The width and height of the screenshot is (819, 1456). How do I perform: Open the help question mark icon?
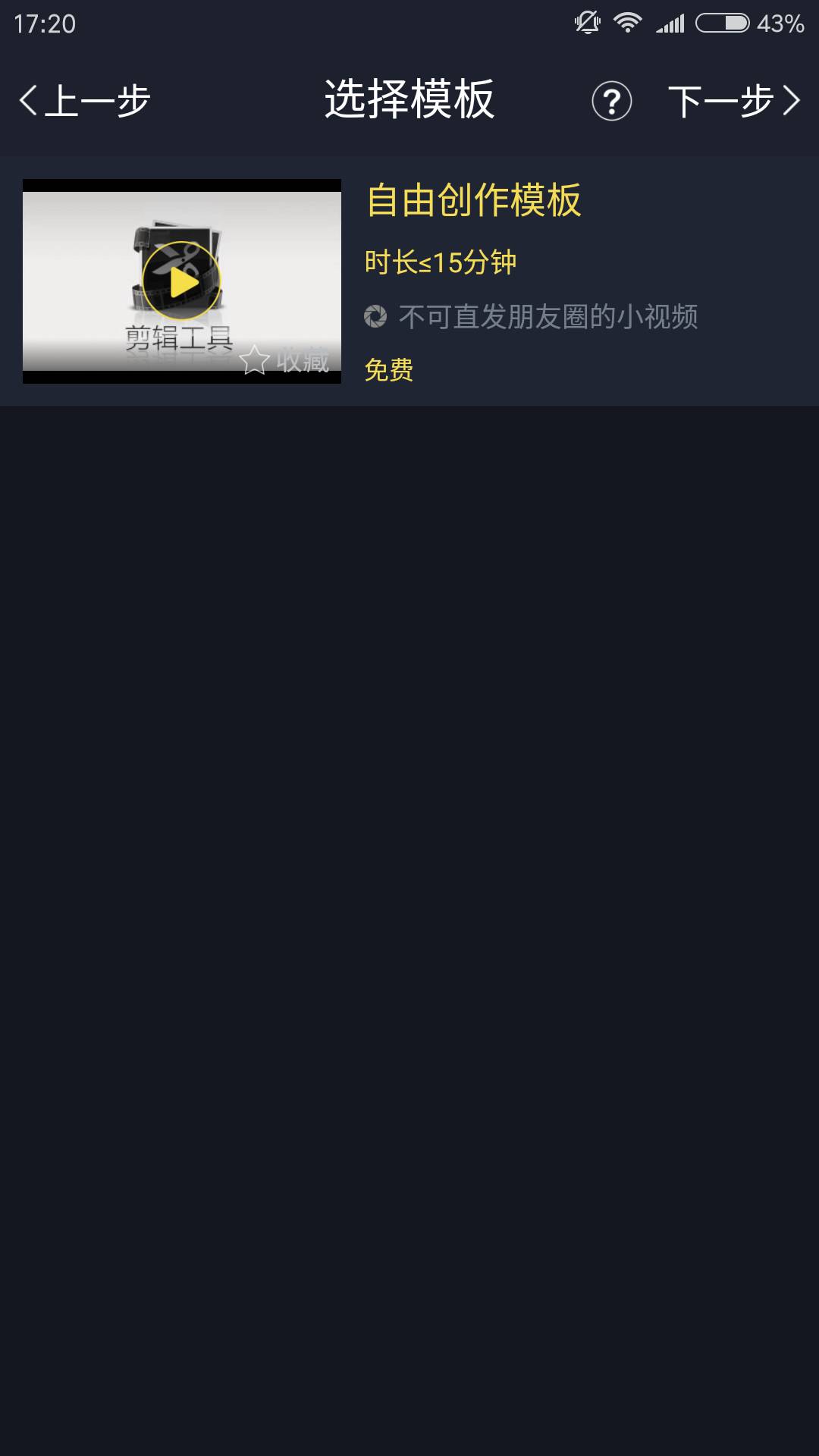pos(611,101)
